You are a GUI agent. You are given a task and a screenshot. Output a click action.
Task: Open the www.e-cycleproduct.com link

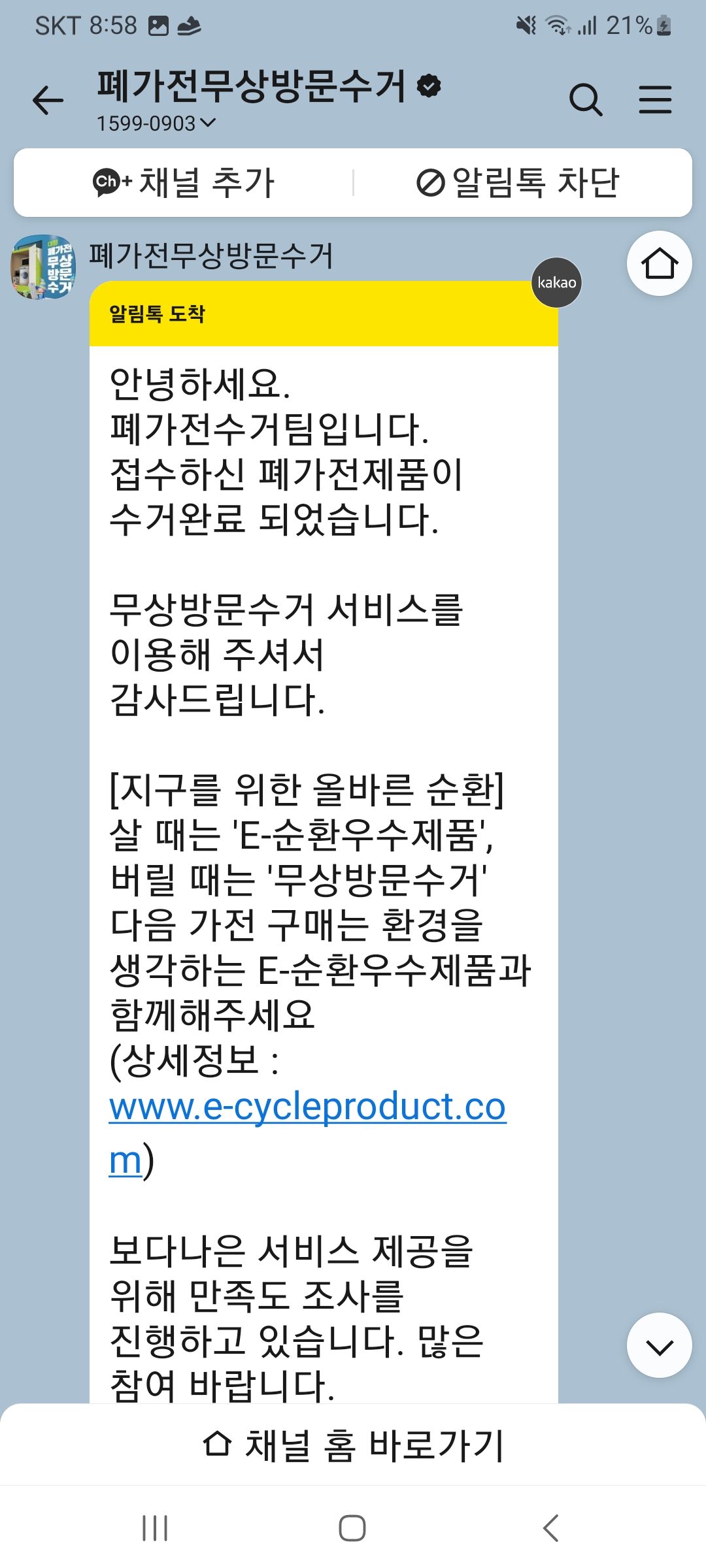[x=307, y=1107]
